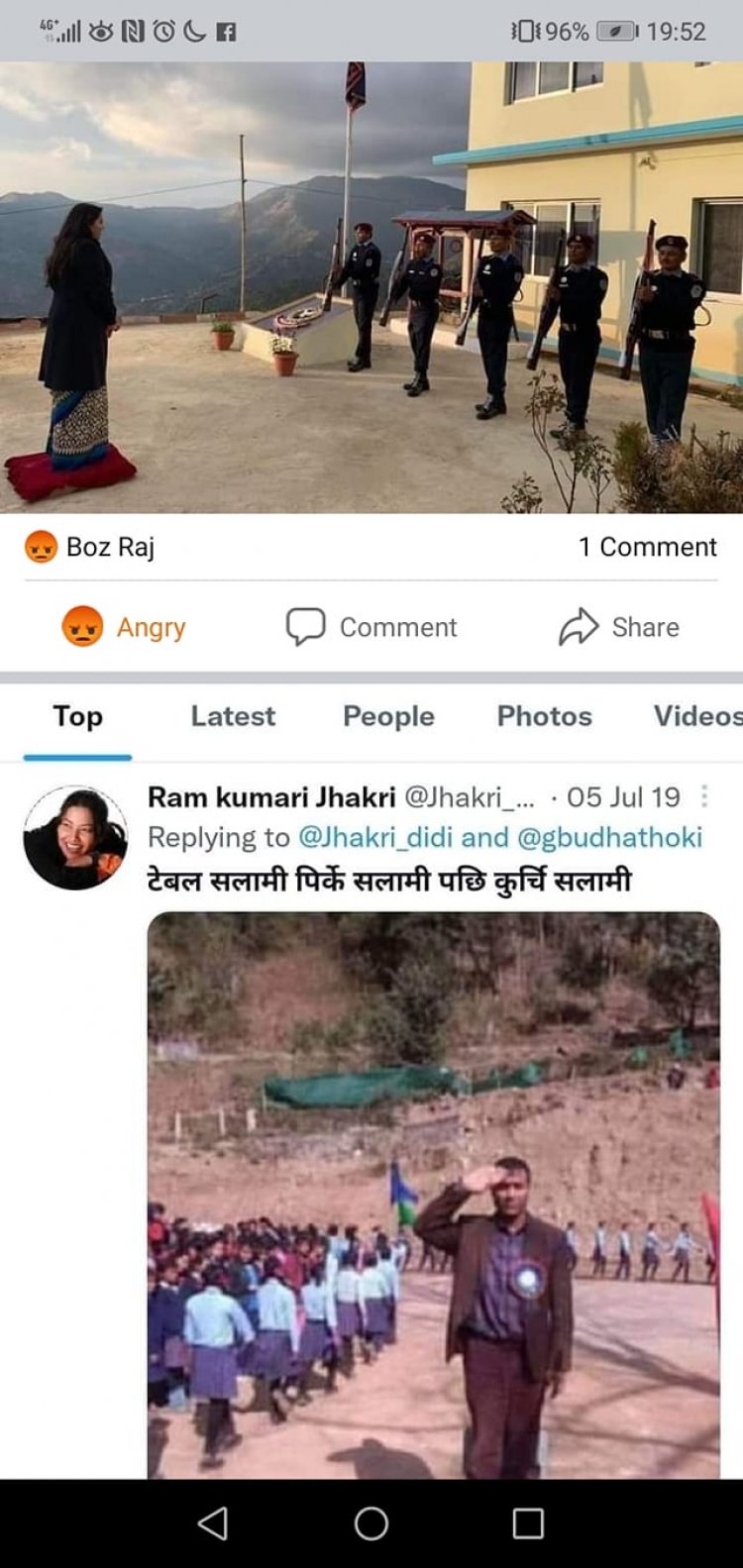Open the 1 Comment link
The width and height of the screenshot is (743, 1568).
point(647,547)
